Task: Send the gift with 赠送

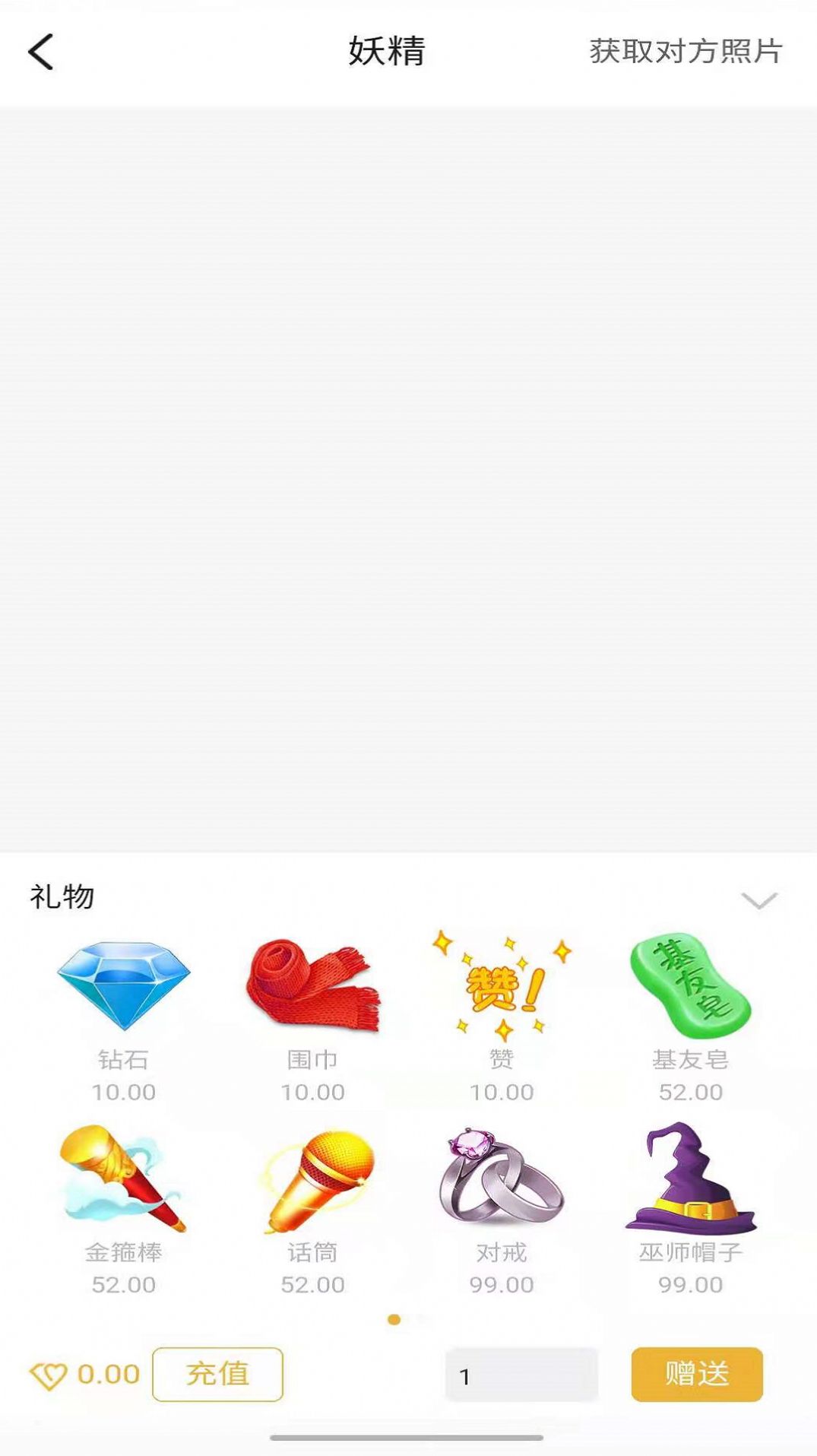Action: coord(696,1374)
